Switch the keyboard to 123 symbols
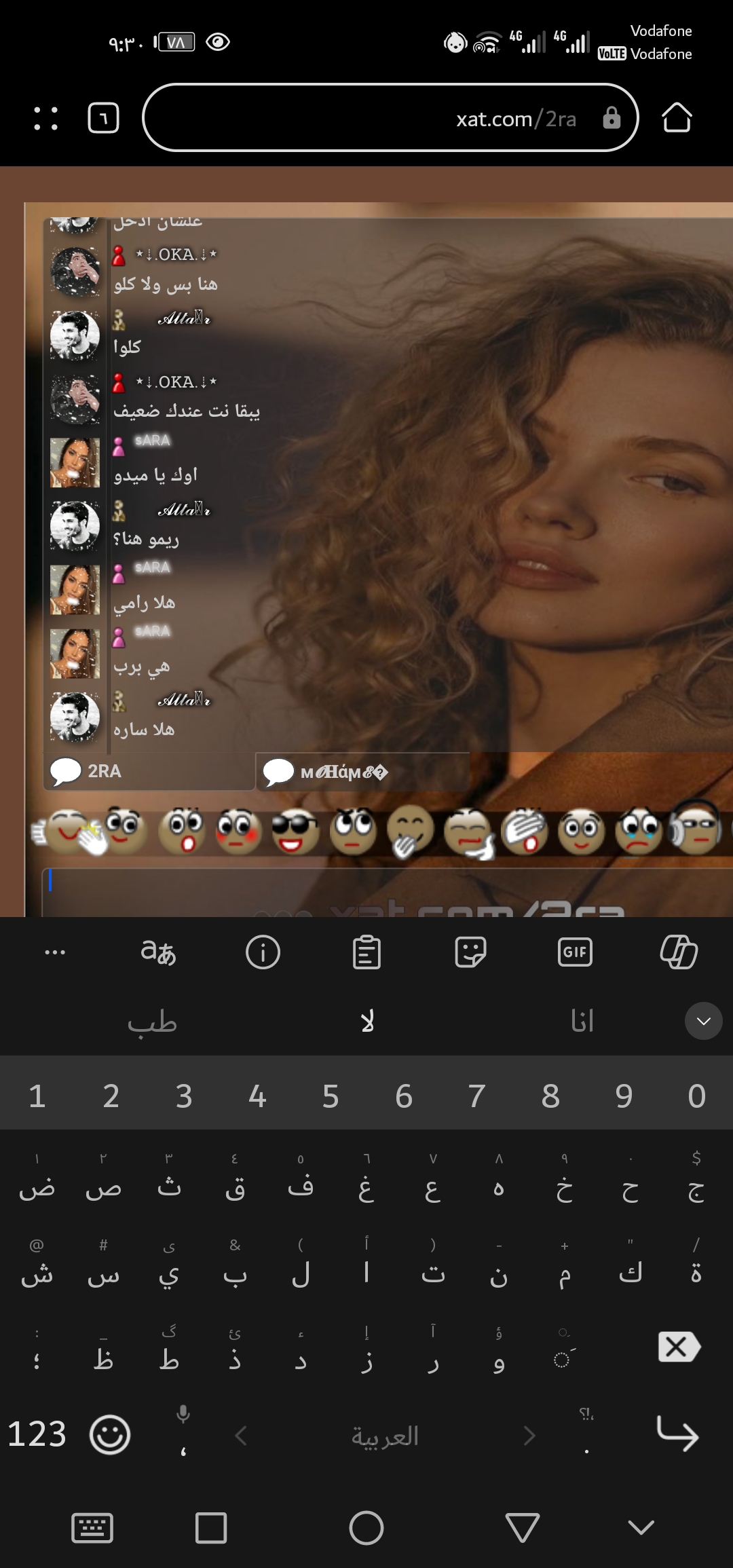The image size is (733, 1568). tap(37, 1434)
